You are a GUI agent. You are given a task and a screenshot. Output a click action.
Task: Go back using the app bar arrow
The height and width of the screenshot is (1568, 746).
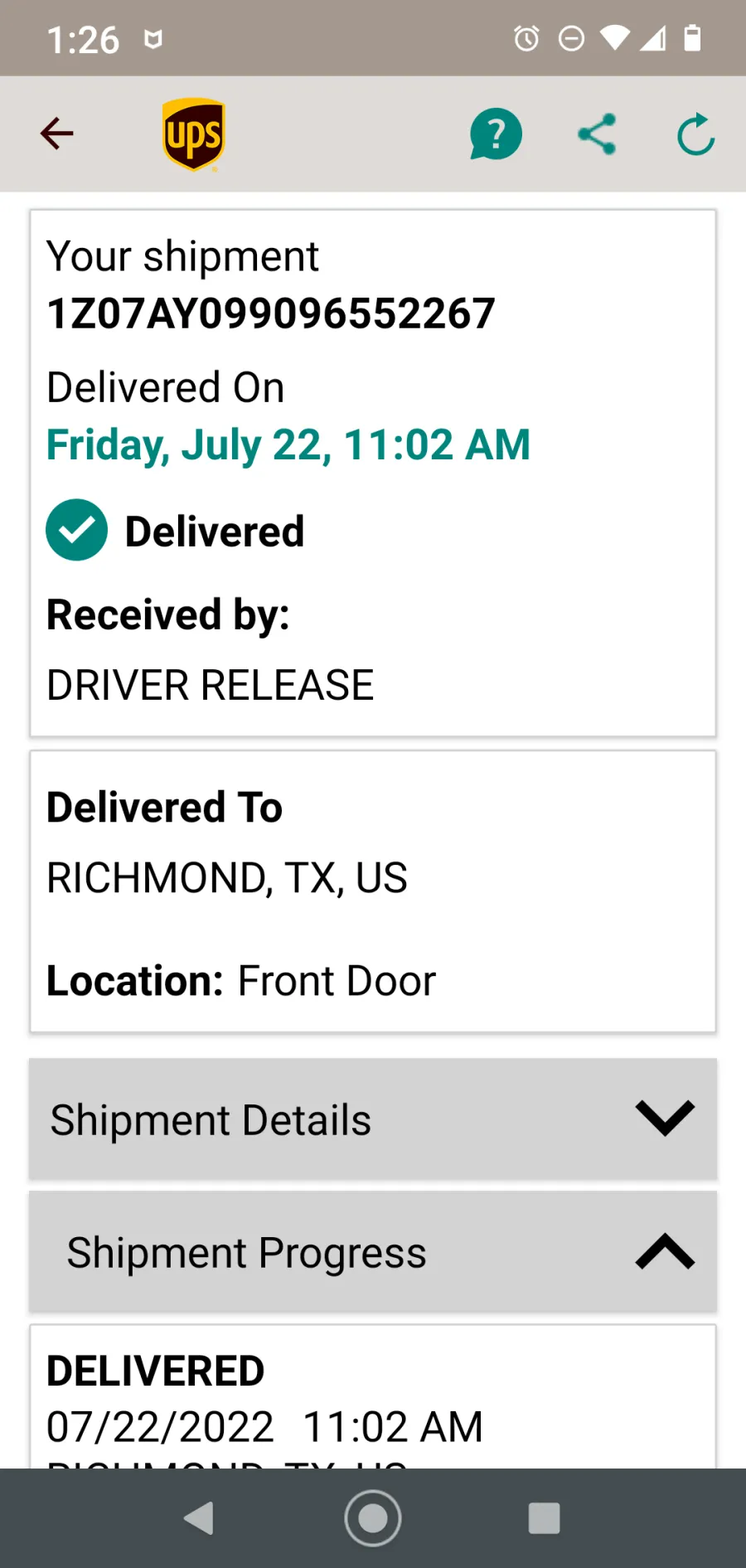pos(56,133)
